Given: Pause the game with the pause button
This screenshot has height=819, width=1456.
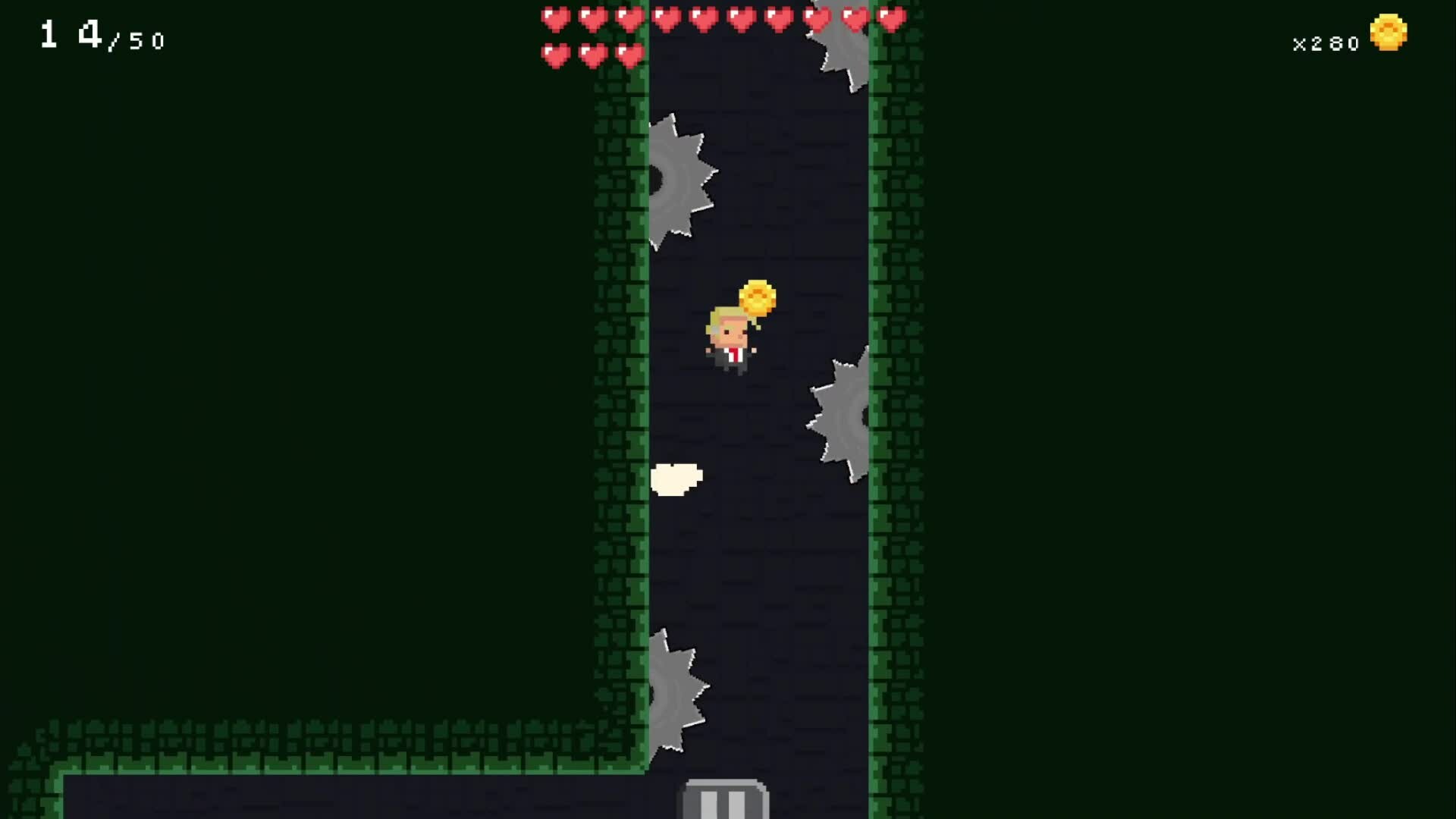Looking at the screenshot, I should [x=724, y=801].
